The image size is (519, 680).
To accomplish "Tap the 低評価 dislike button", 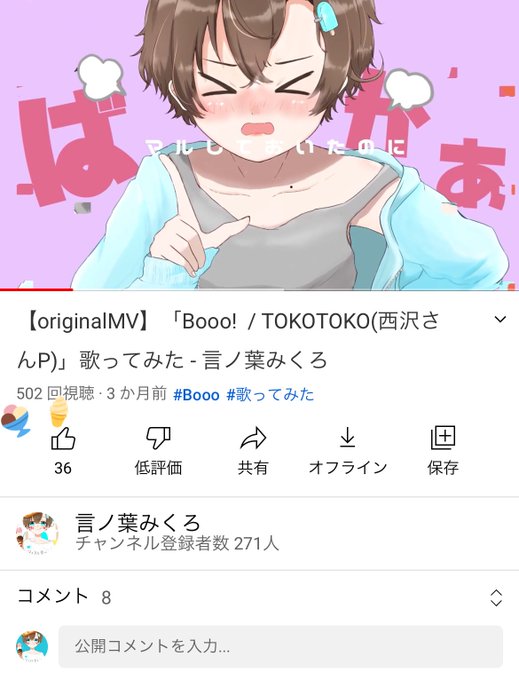I will (158, 450).
